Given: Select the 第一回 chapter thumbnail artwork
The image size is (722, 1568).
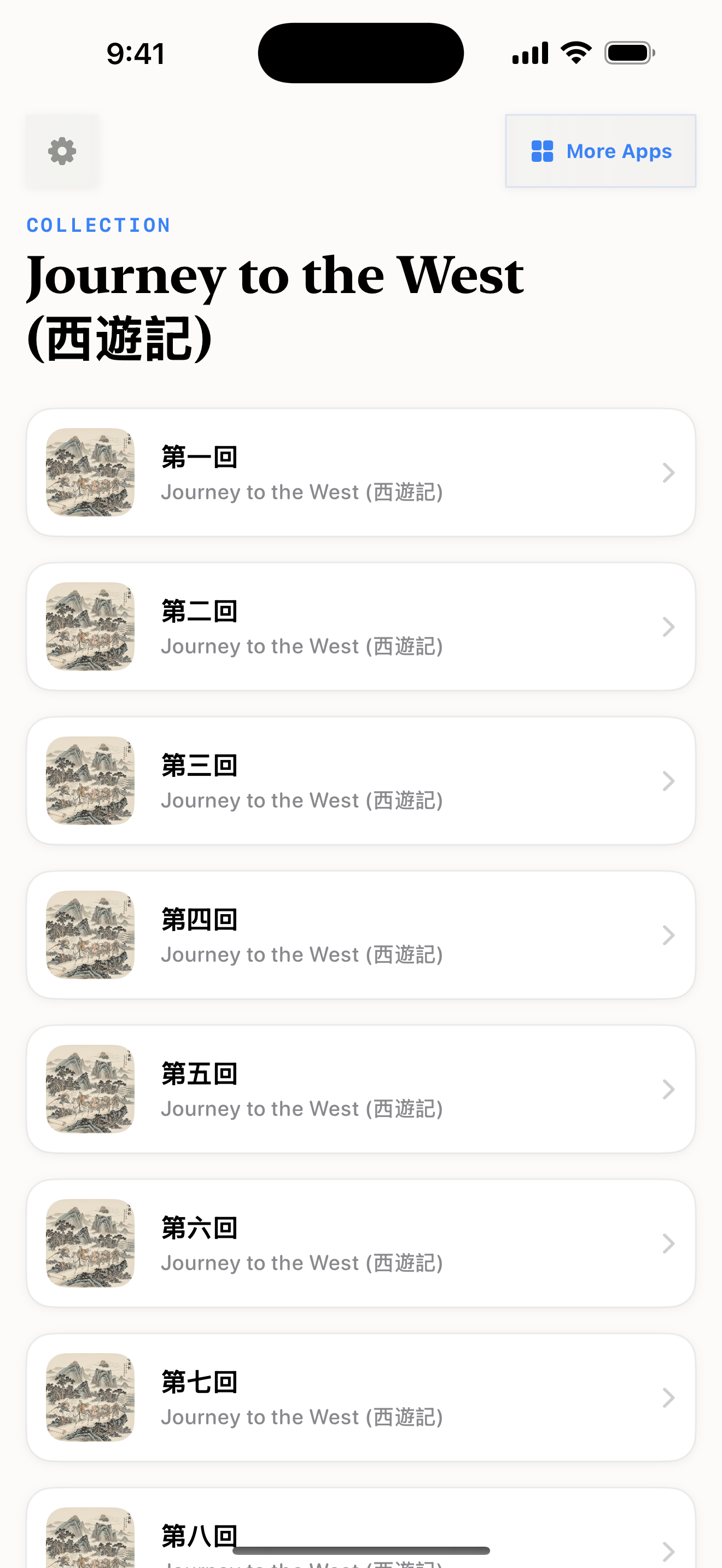Looking at the screenshot, I should click(x=90, y=473).
